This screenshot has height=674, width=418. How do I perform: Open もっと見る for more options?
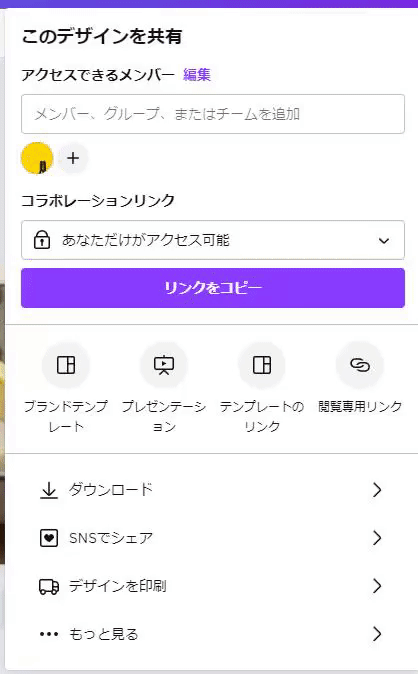click(x=211, y=634)
